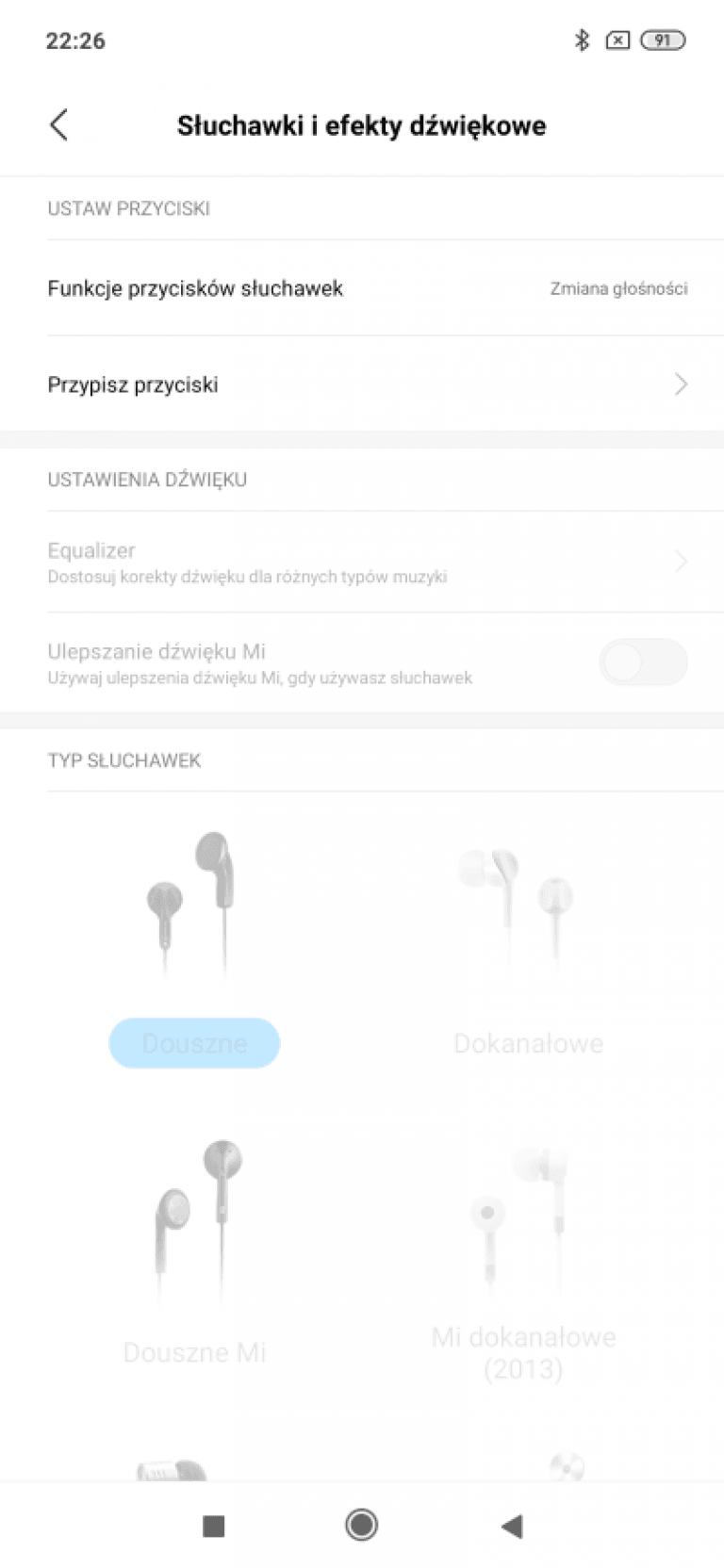This screenshot has width=724, height=1568.
Task: Select Douszne headphone type
Action: pyautogui.click(x=194, y=1043)
